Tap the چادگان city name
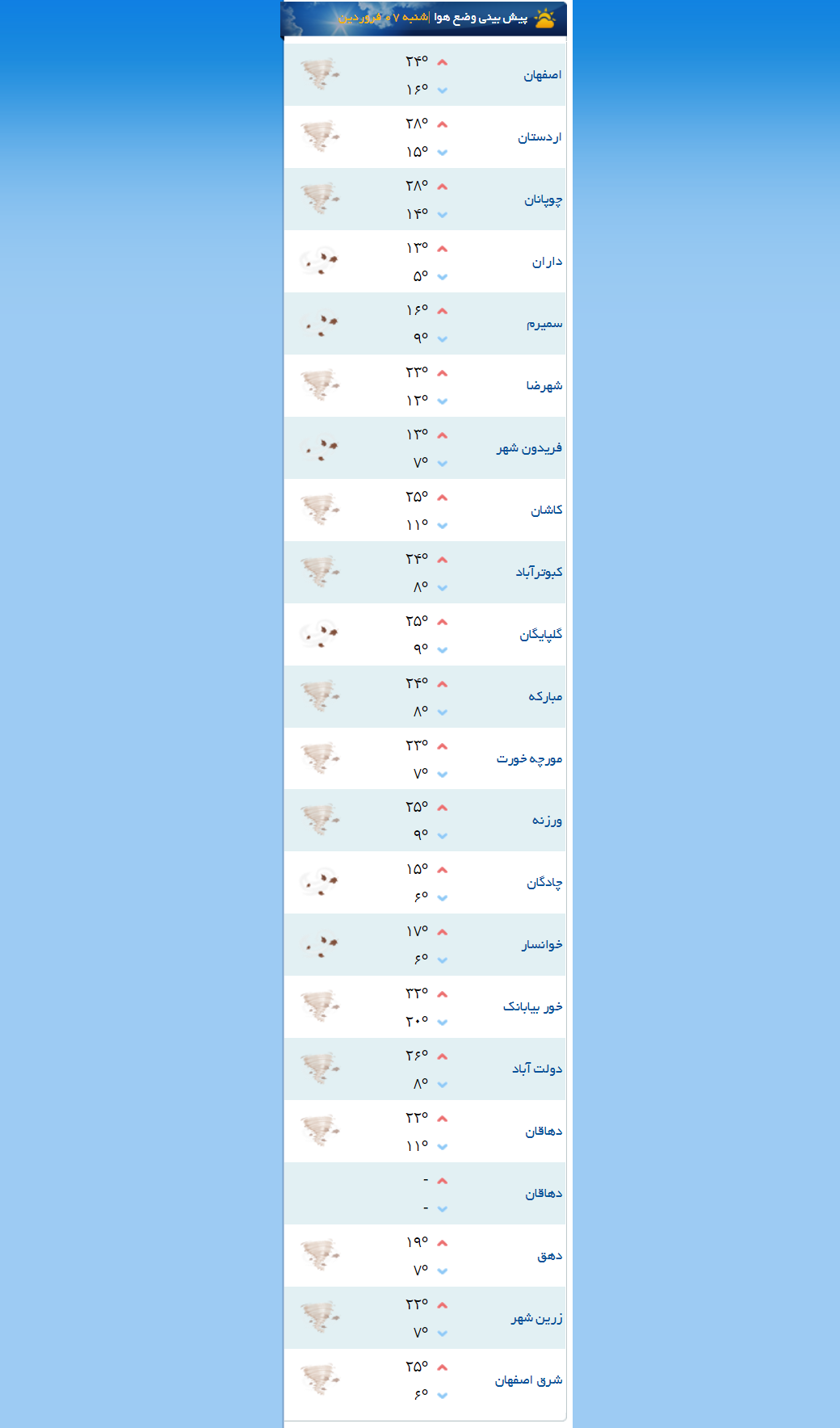The height and width of the screenshot is (1428, 840). pyautogui.click(x=544, y=883)
